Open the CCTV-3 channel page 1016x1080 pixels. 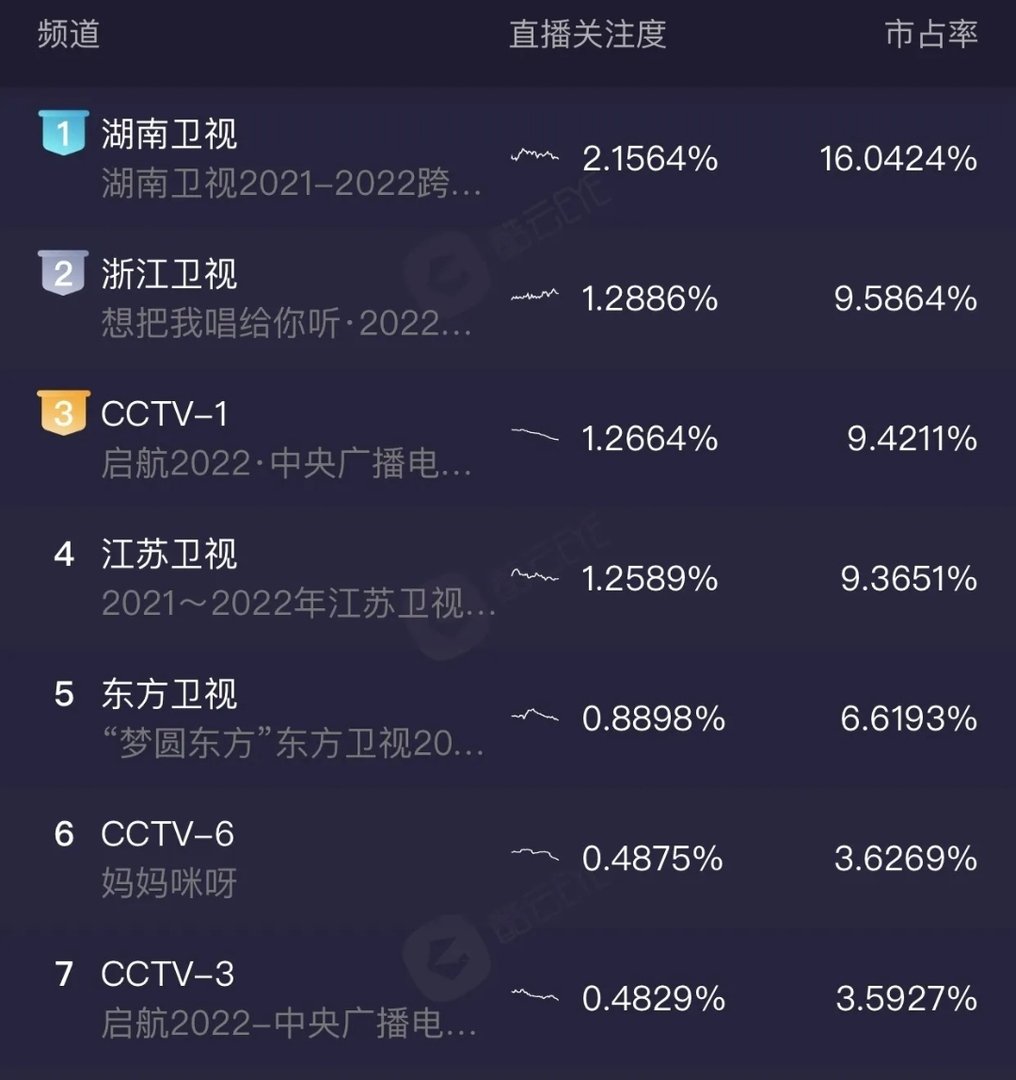(168, 973)
